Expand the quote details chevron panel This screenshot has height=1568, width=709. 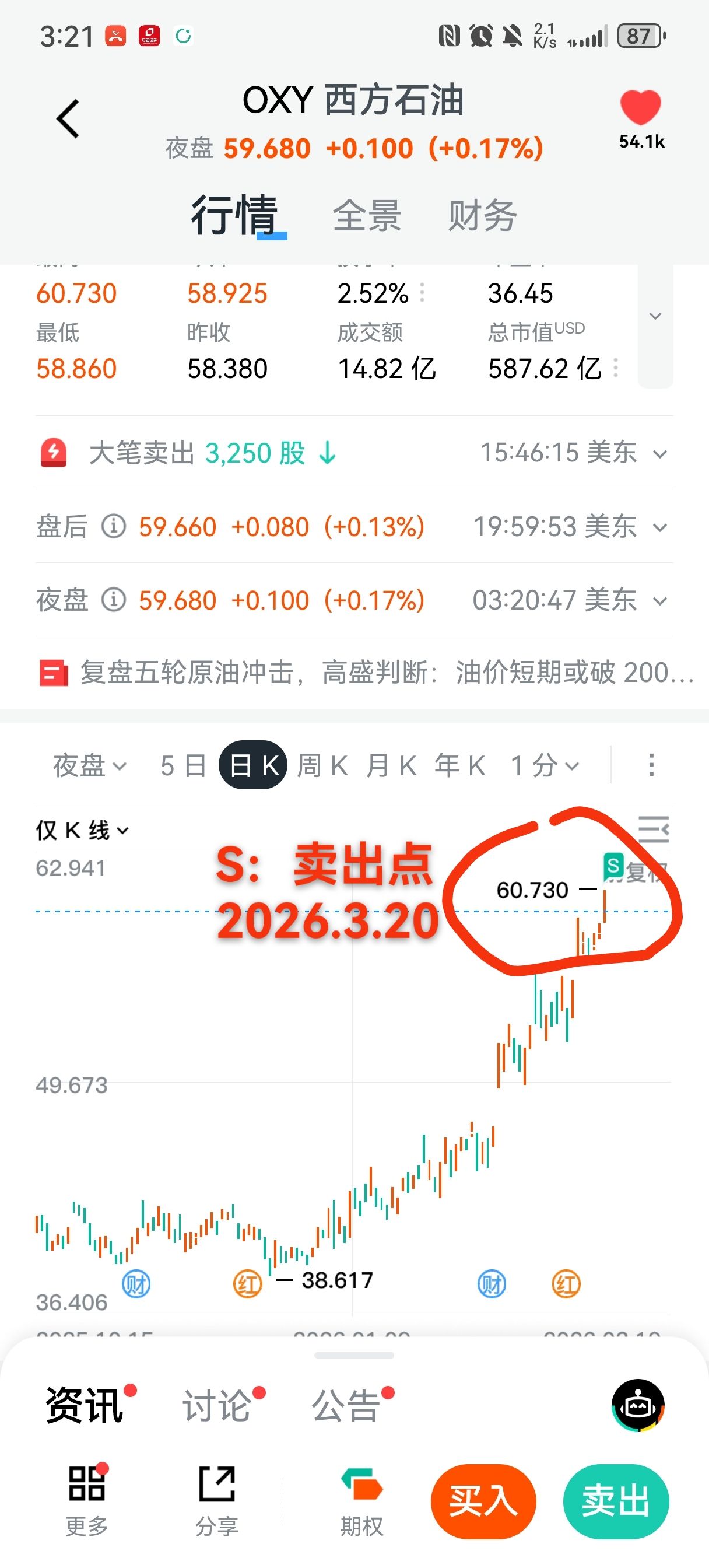tap(655, 317)
